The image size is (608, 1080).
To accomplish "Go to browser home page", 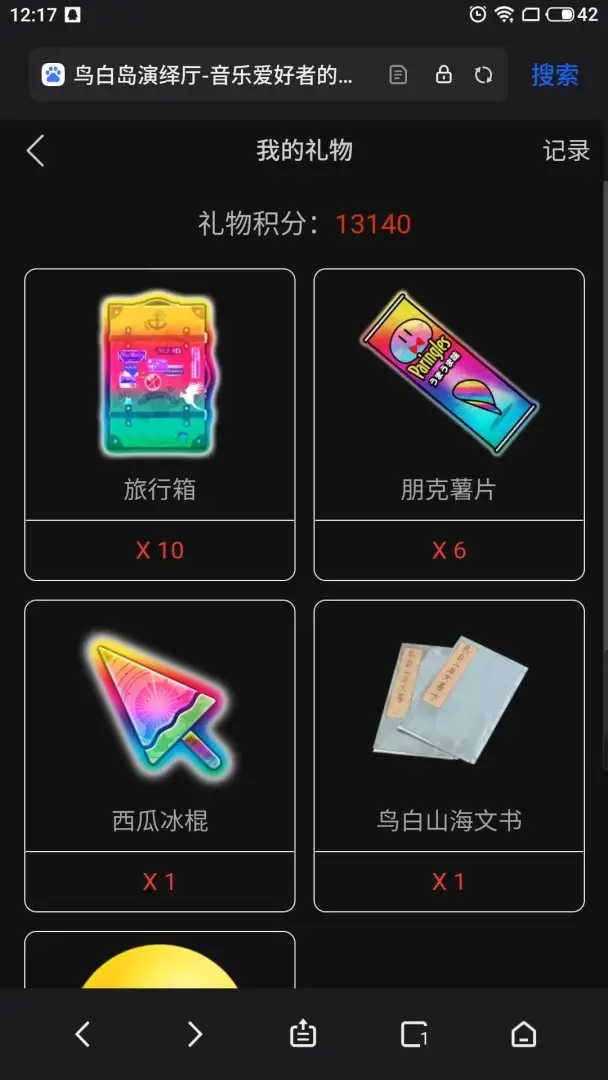I will pos(524,1034).
